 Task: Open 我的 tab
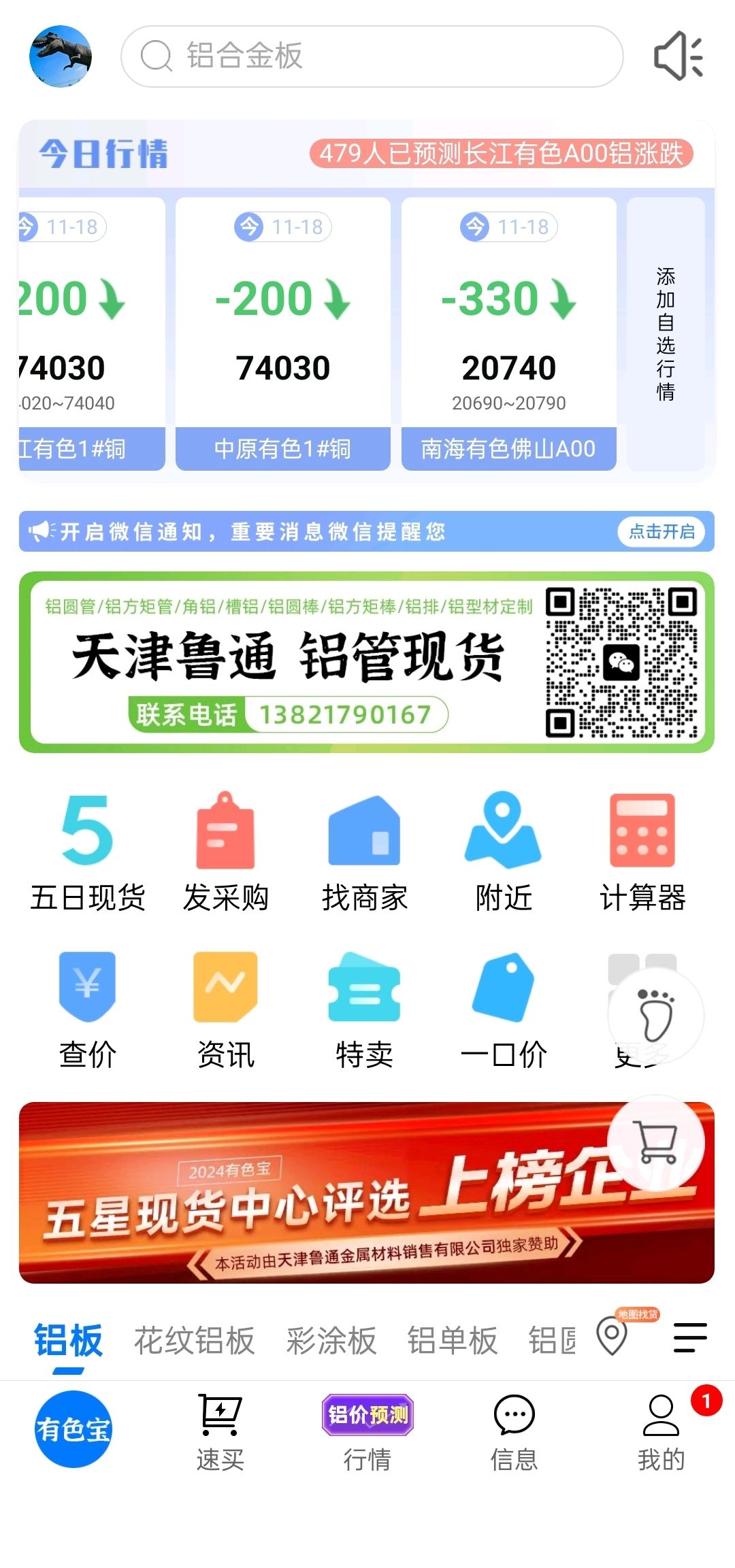click(661, 1432)
